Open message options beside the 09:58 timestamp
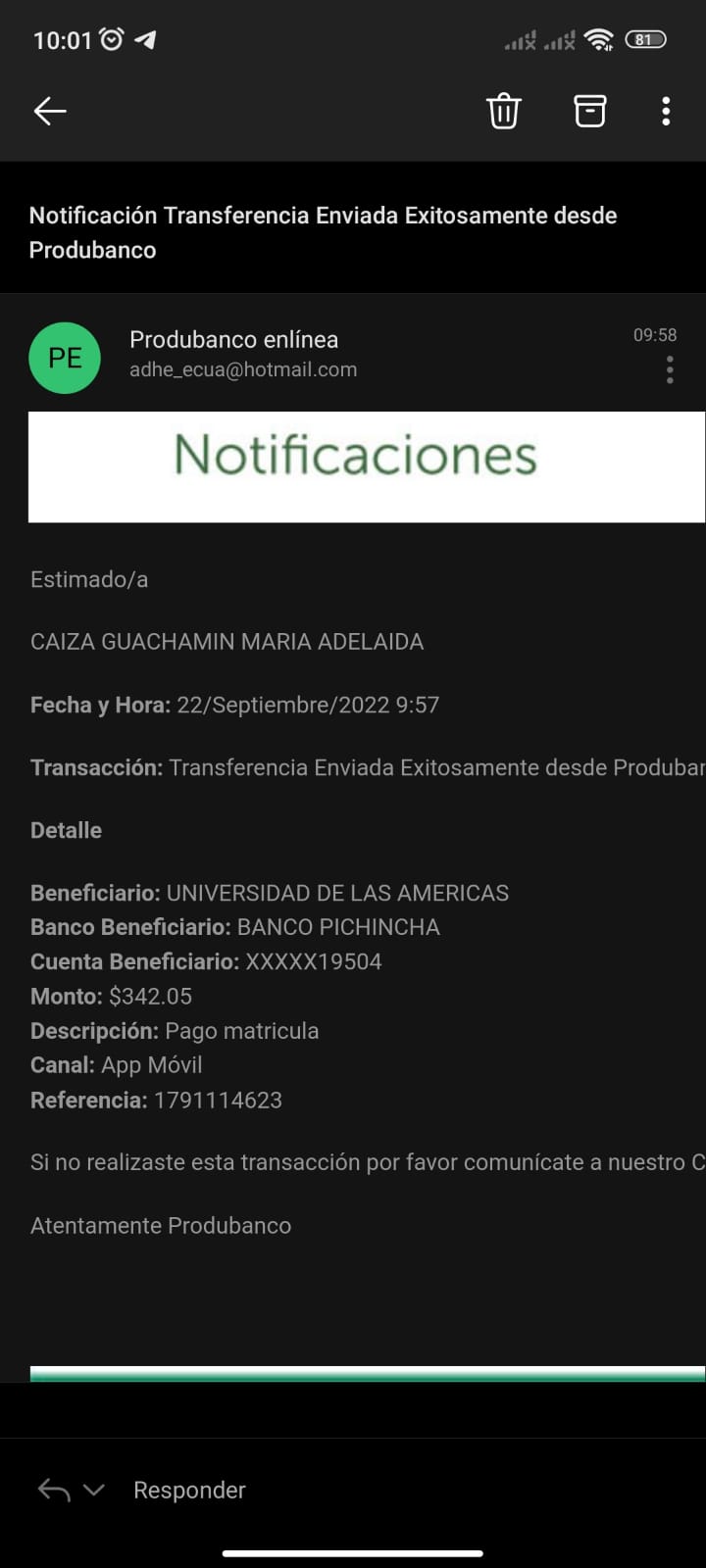 click(x=670, y=370)
